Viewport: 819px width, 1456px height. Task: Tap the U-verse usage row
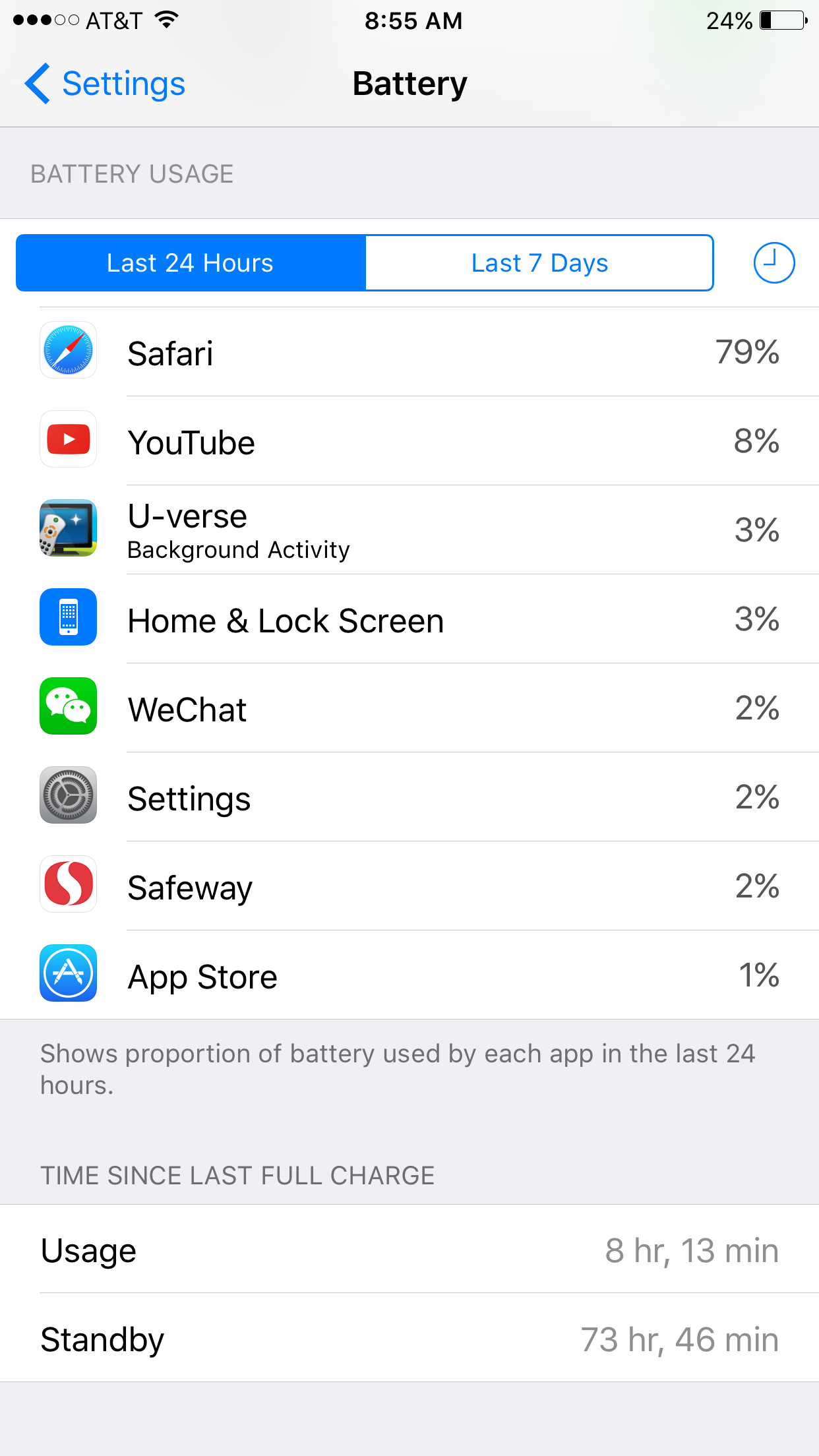[409, 530]
